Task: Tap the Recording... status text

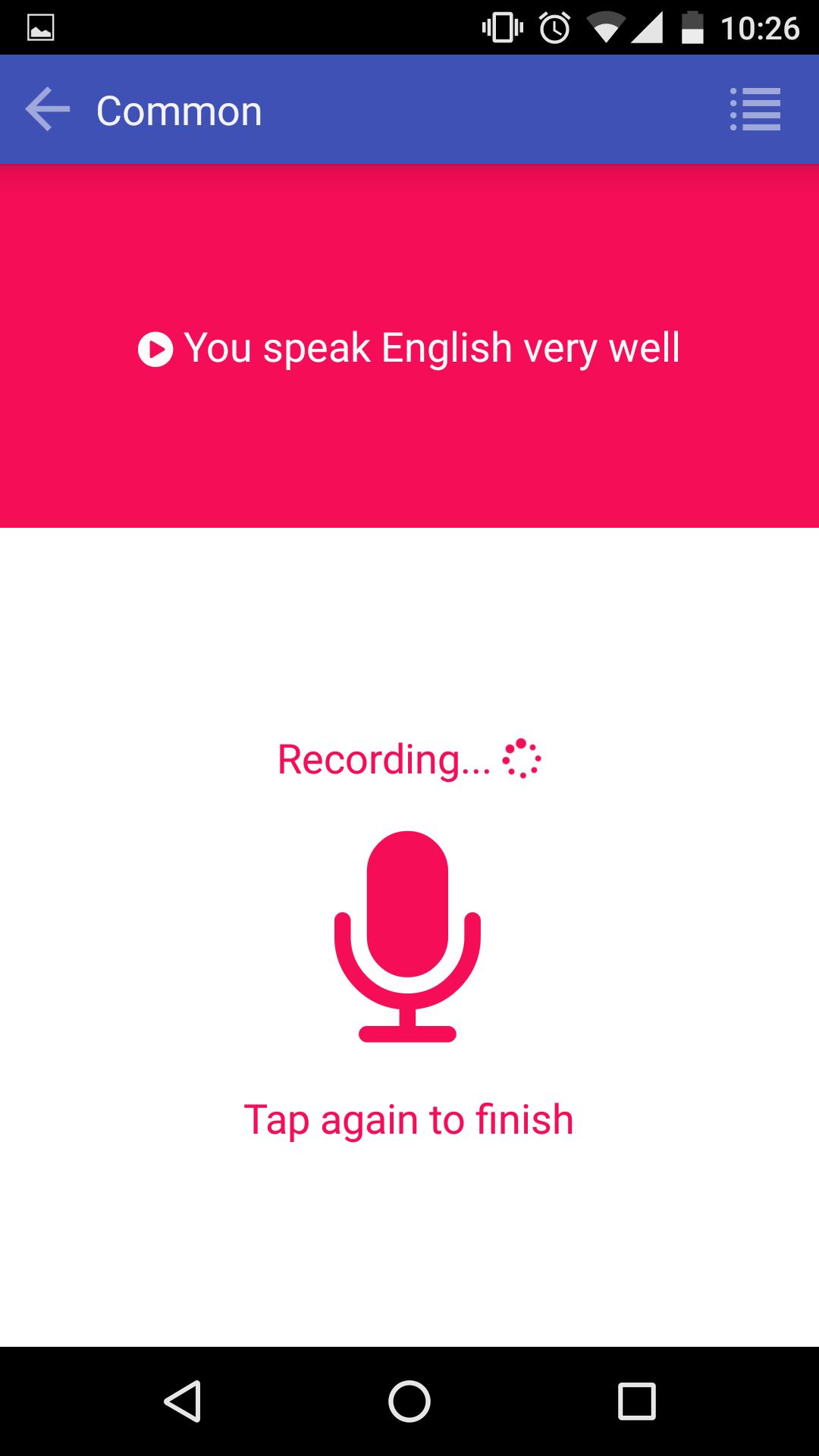Action: [384, 758]
